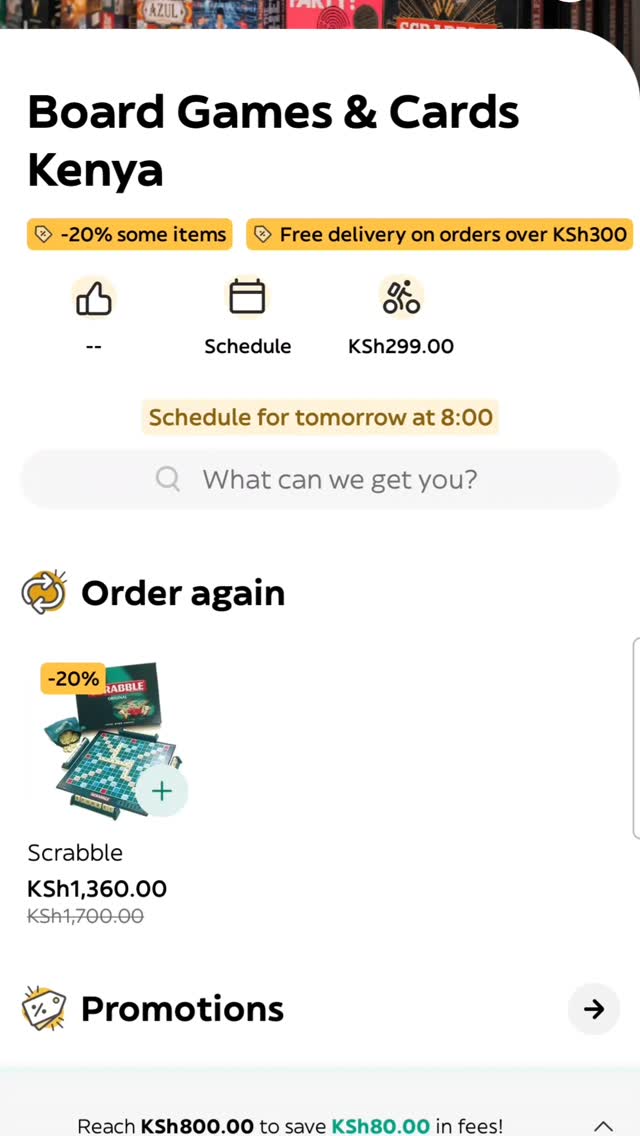Tap the -20% some items chip
Image resolution: width=640 pixels, height=1136 pixels.
[x=130, y=235]
